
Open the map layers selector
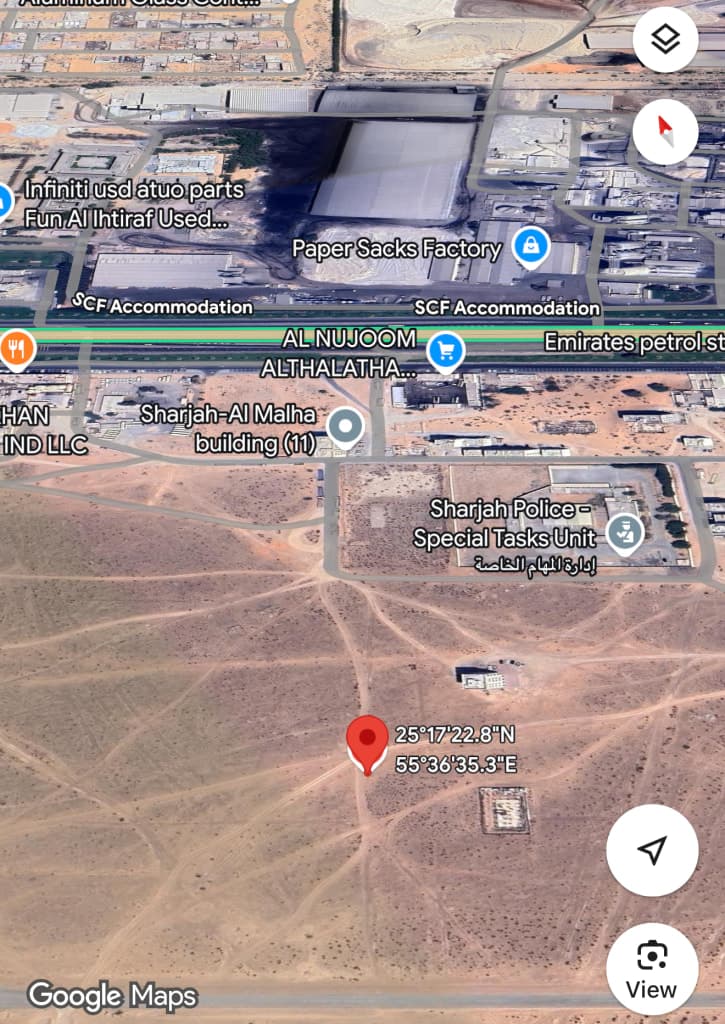coord(665,40)
